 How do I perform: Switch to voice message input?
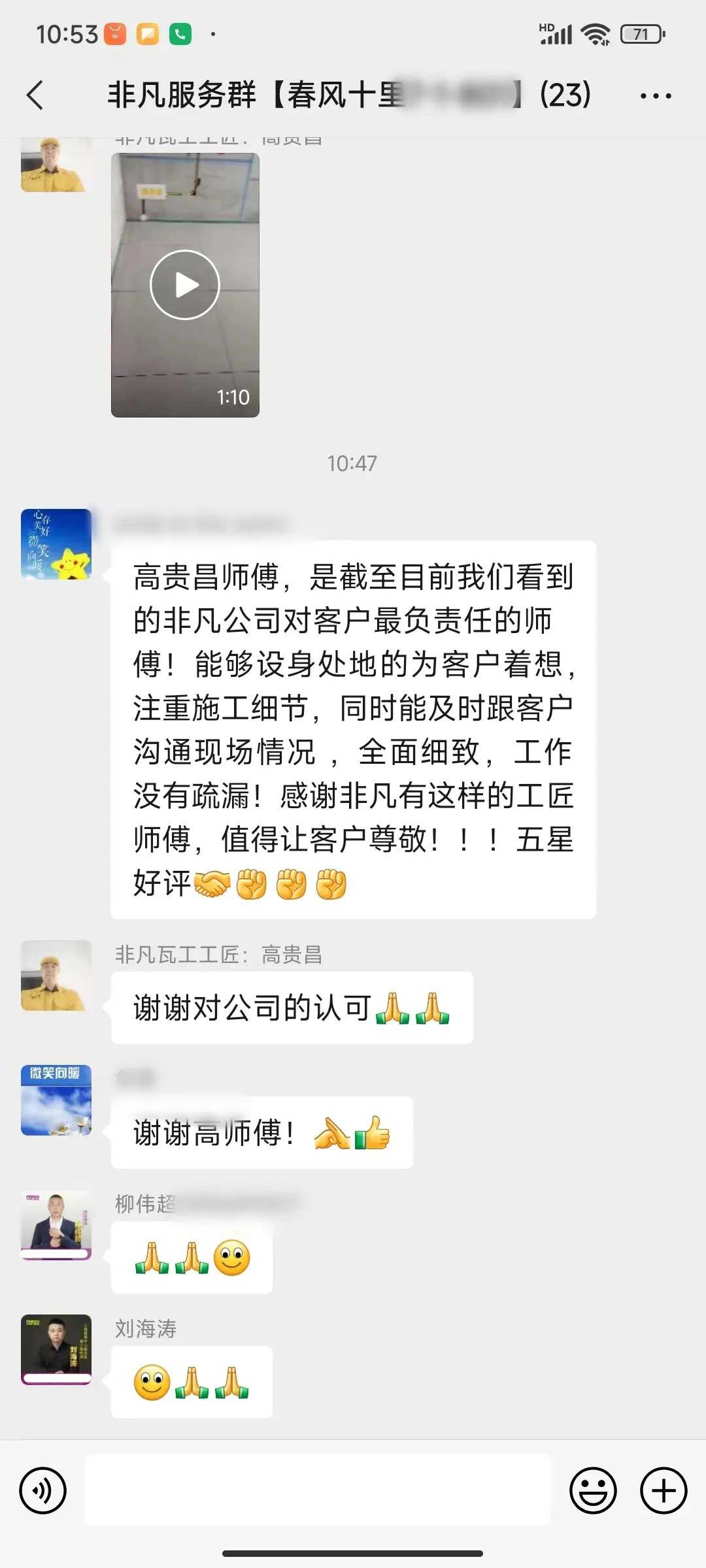click(43, 1490)
